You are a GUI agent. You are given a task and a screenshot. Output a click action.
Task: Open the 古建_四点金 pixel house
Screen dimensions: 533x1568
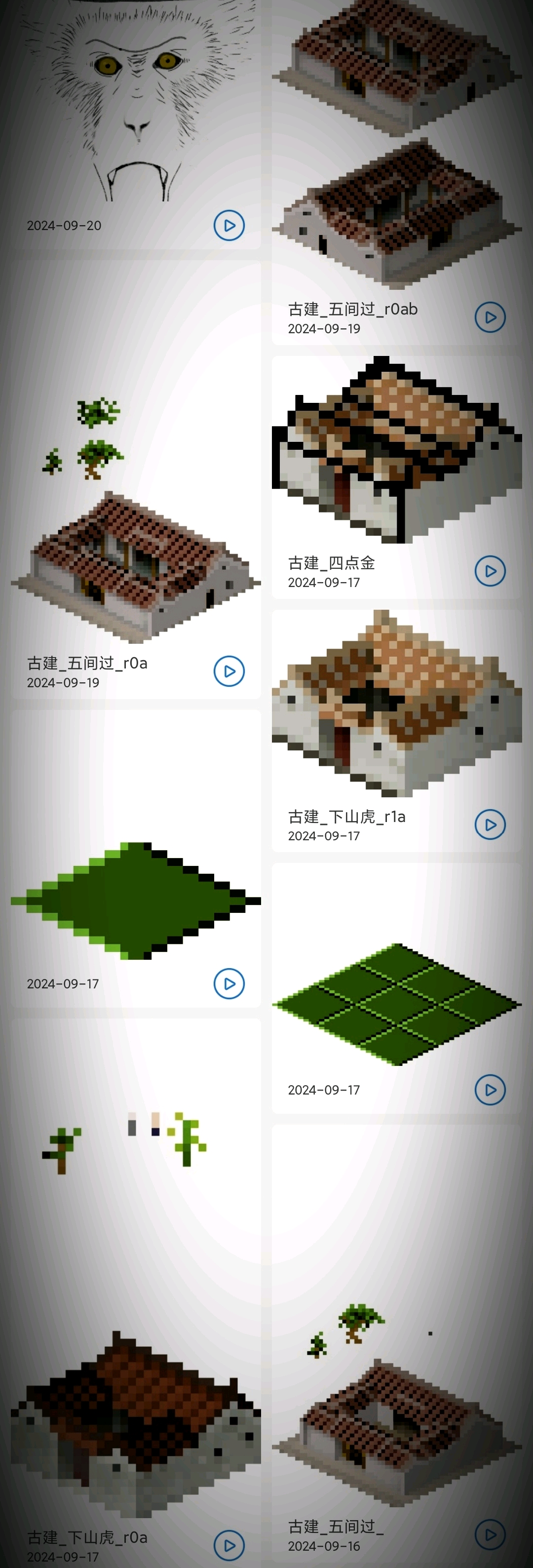point(397,450)
